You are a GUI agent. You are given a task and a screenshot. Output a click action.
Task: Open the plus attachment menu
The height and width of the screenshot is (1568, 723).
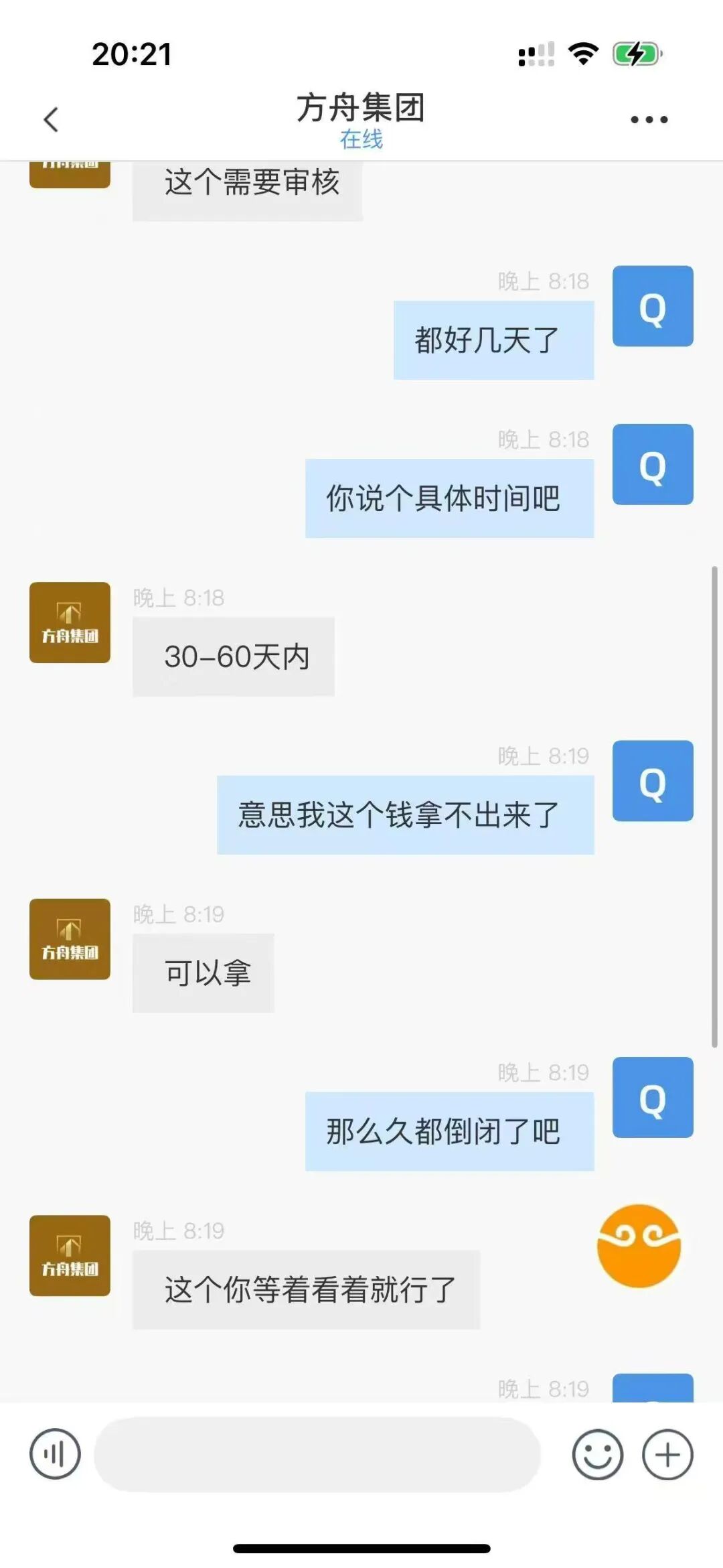(667, 1453)
